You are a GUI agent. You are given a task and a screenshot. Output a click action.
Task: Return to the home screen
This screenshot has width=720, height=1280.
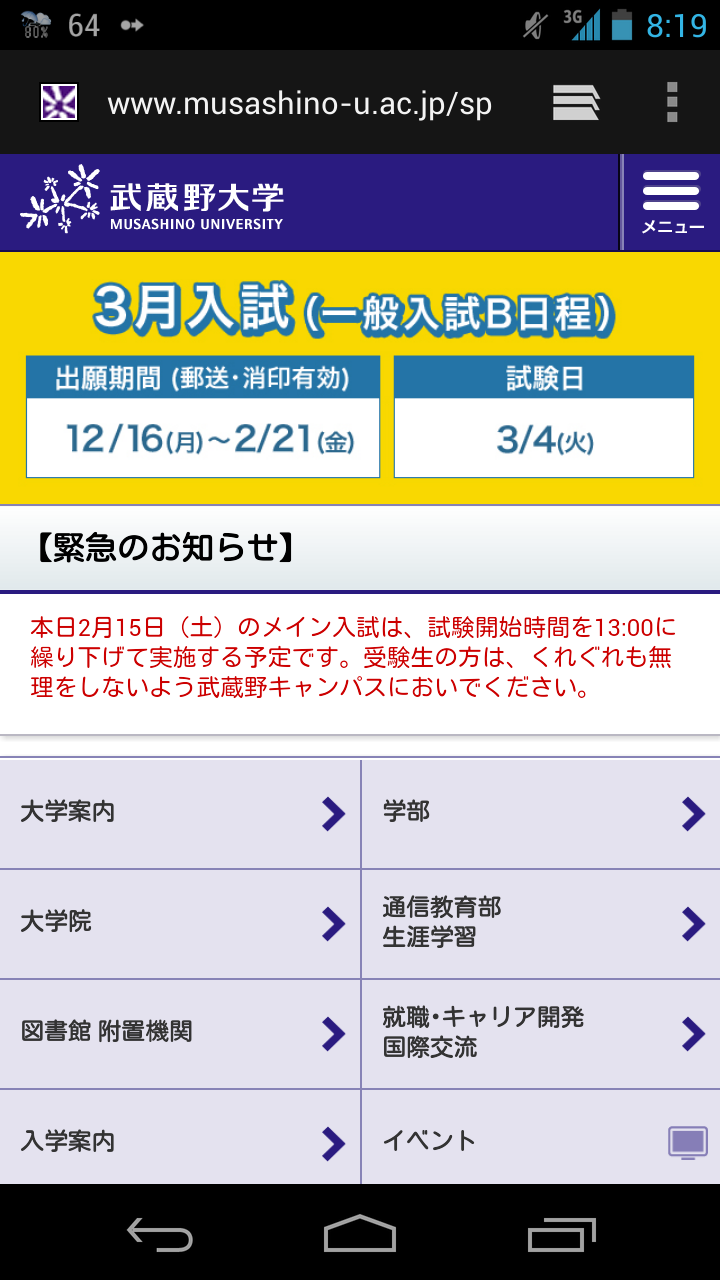(x=360, y=1234)
